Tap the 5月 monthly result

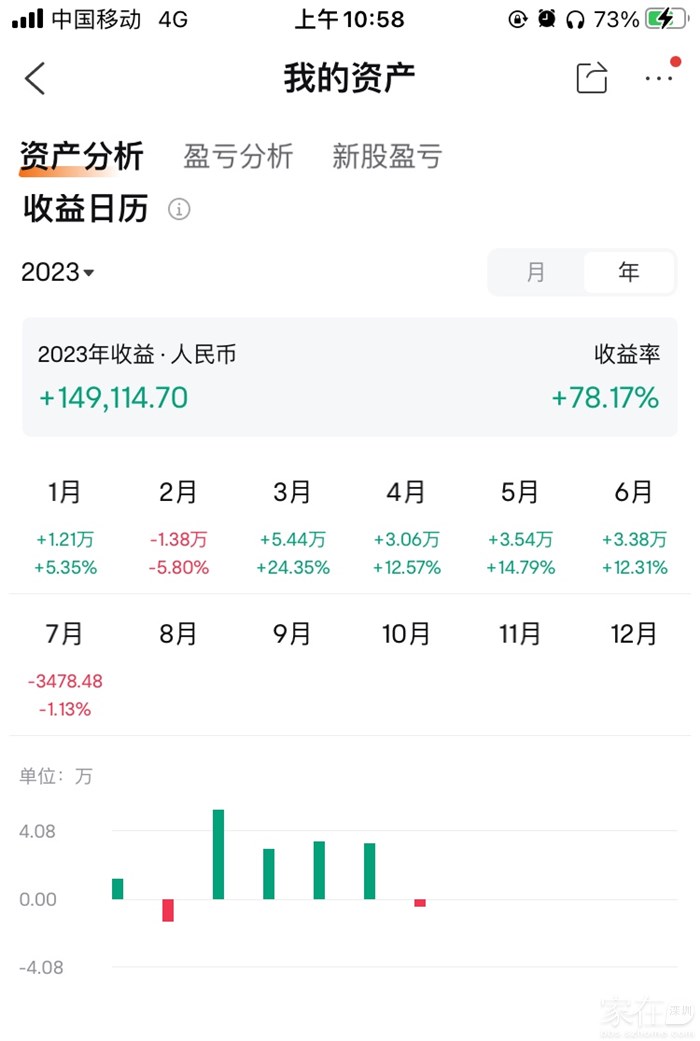(519, 529)
